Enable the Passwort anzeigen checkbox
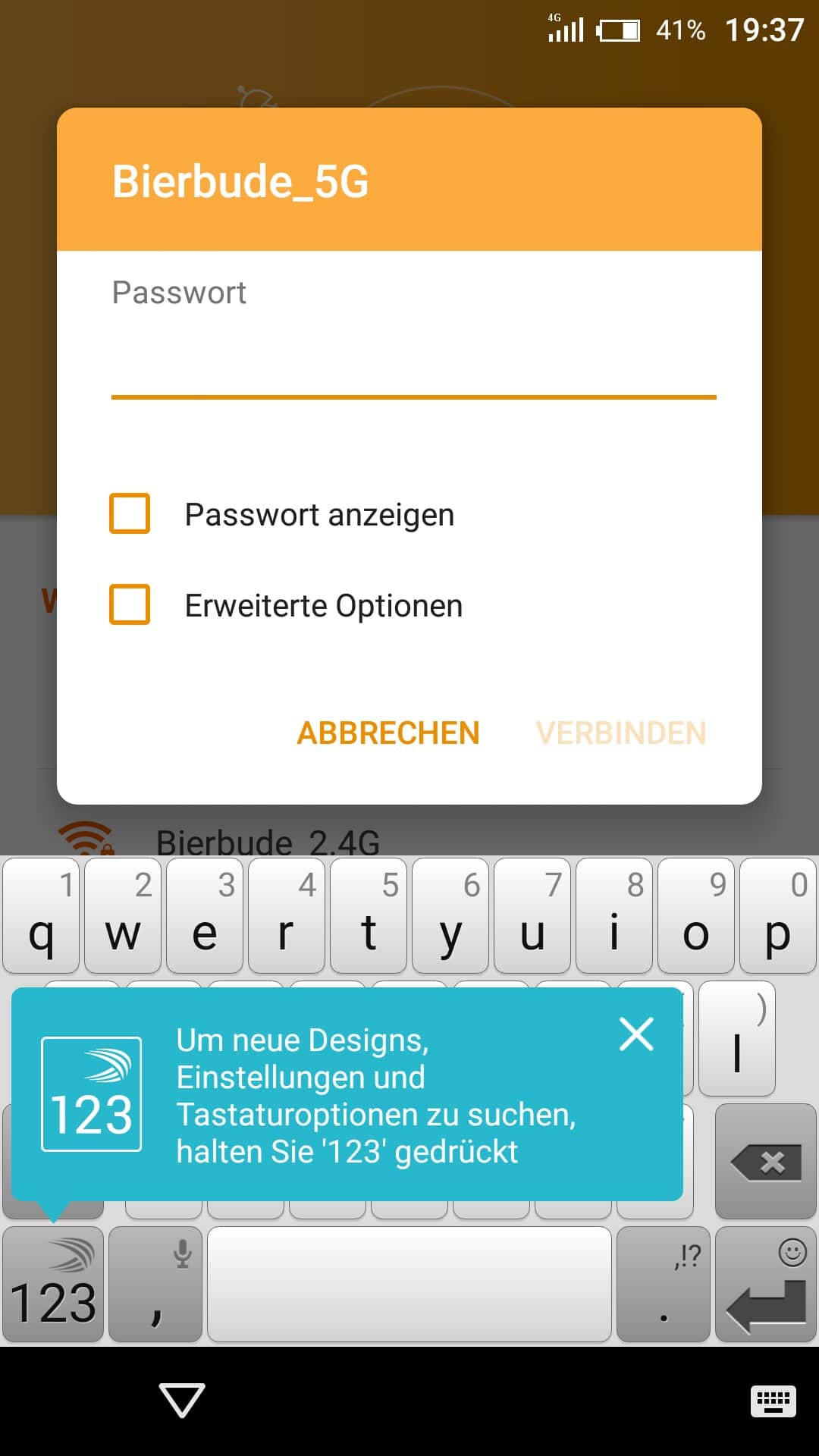The width and height of the screenshot is (819, 1456). [x=130, y=514]
